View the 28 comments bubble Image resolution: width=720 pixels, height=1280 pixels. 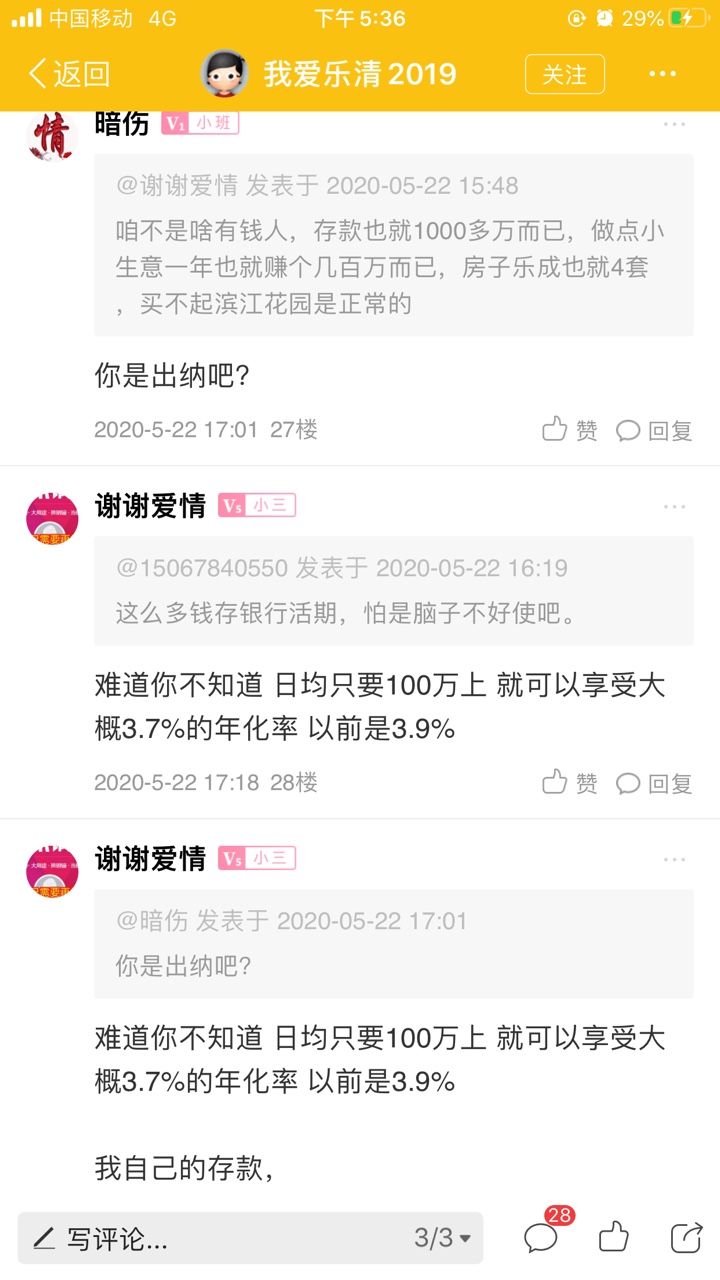tap(542, 1238)
